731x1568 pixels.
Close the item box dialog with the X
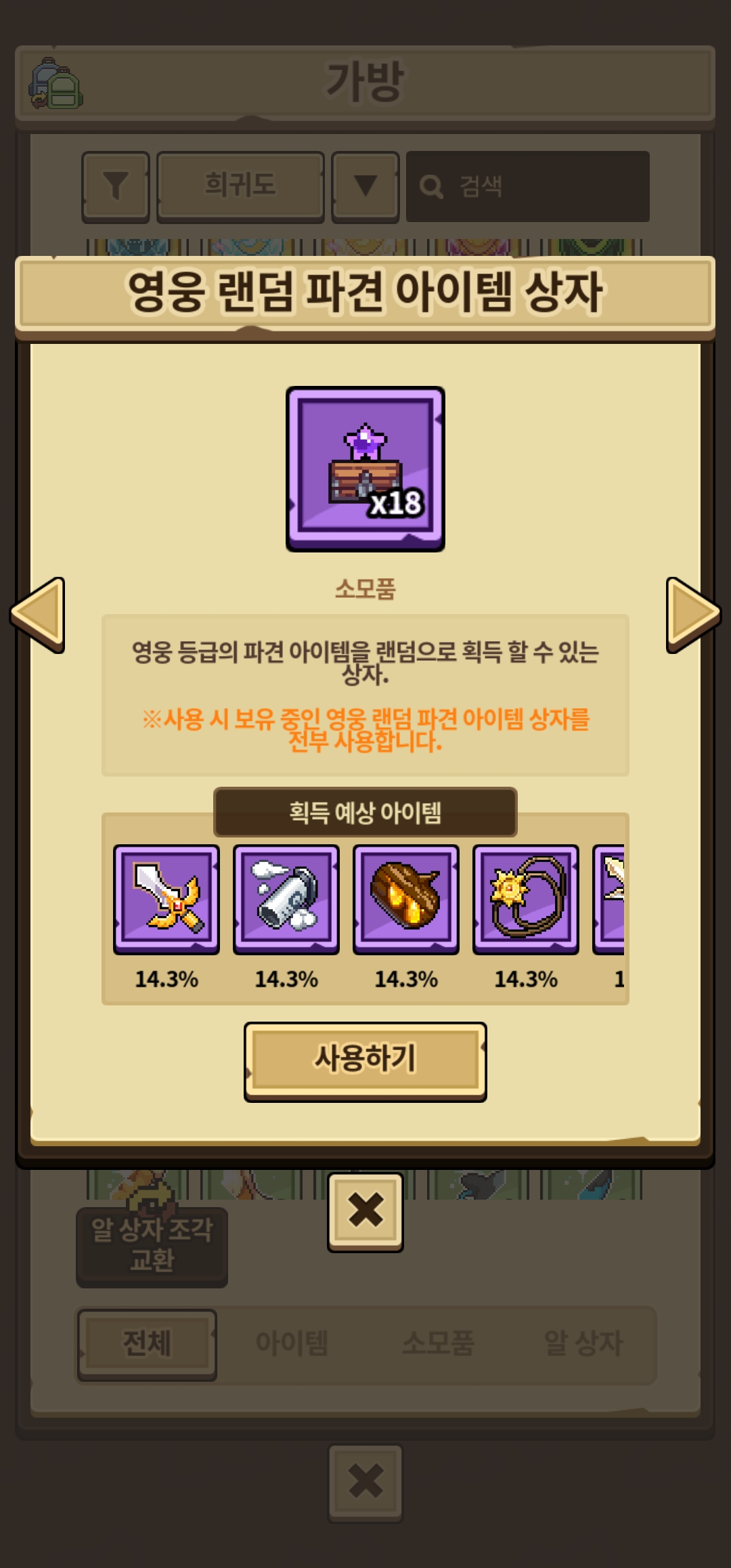coord(365,1213)
